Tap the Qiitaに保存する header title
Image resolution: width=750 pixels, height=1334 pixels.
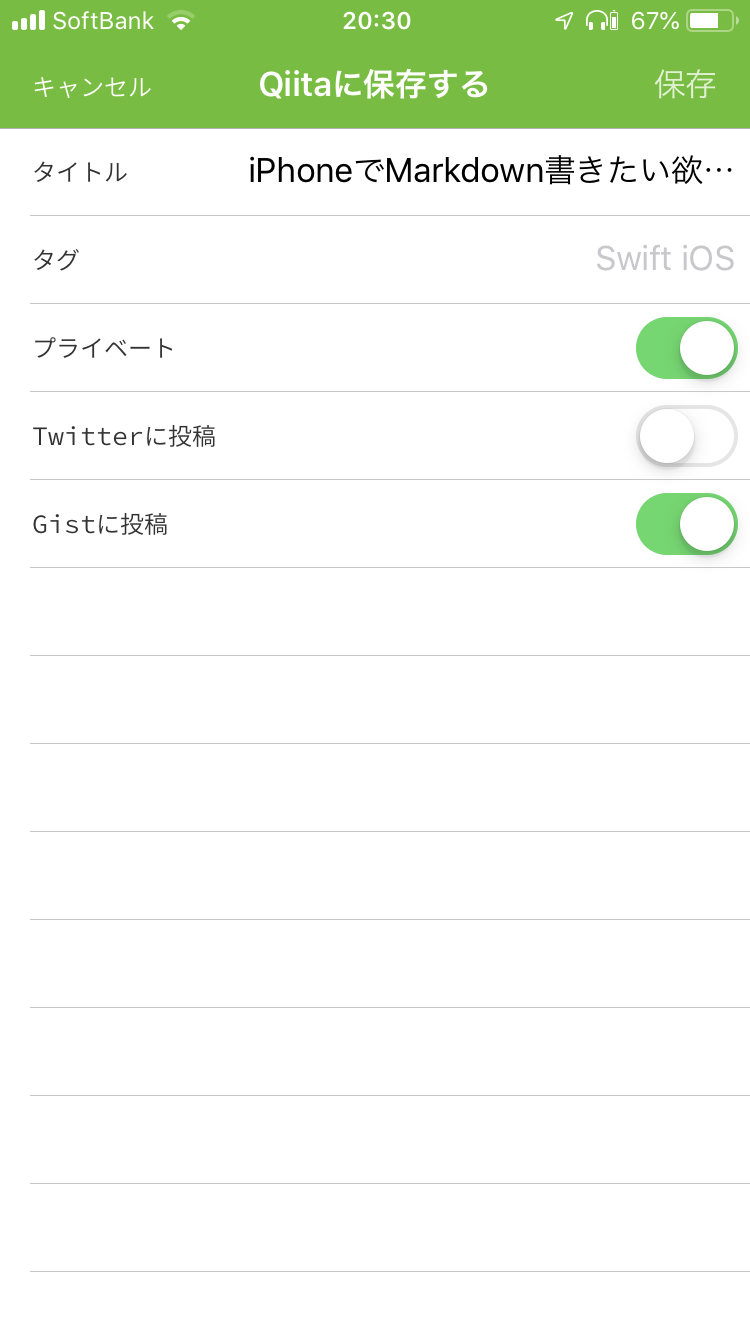pos(375,85)
